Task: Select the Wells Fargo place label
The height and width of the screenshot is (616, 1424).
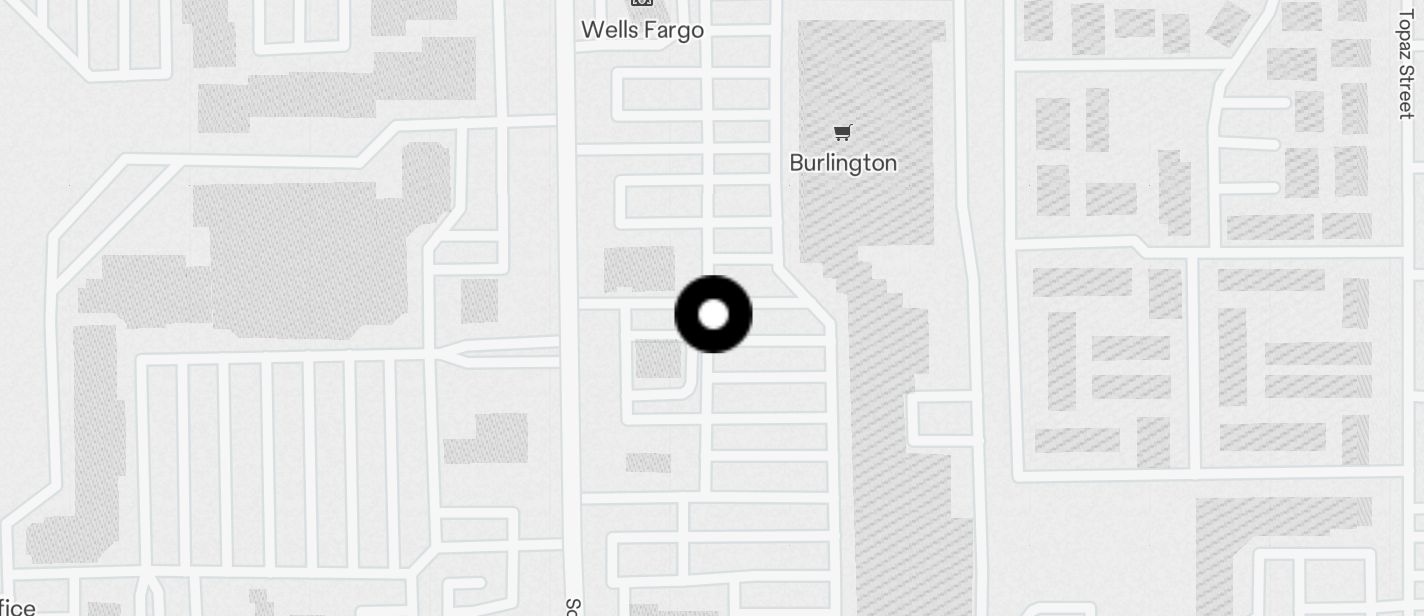Action: (642, 30)
